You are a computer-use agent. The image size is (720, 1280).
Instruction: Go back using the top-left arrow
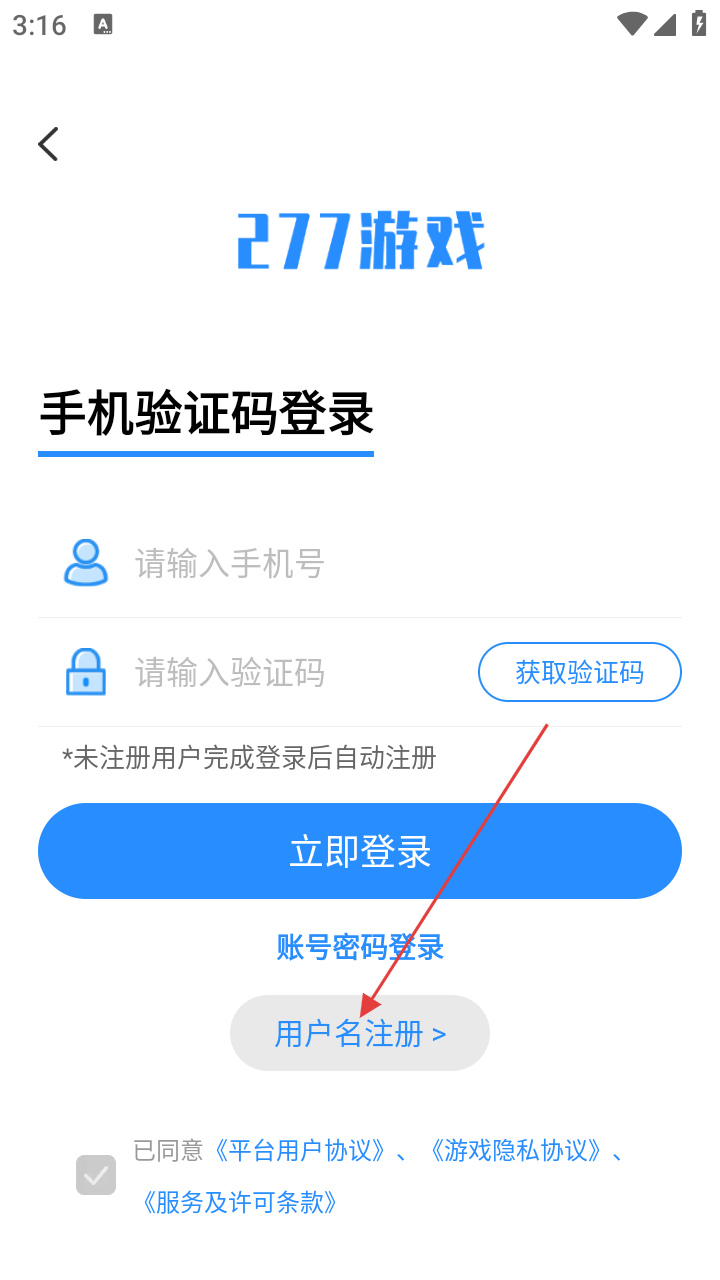point(48,144)
